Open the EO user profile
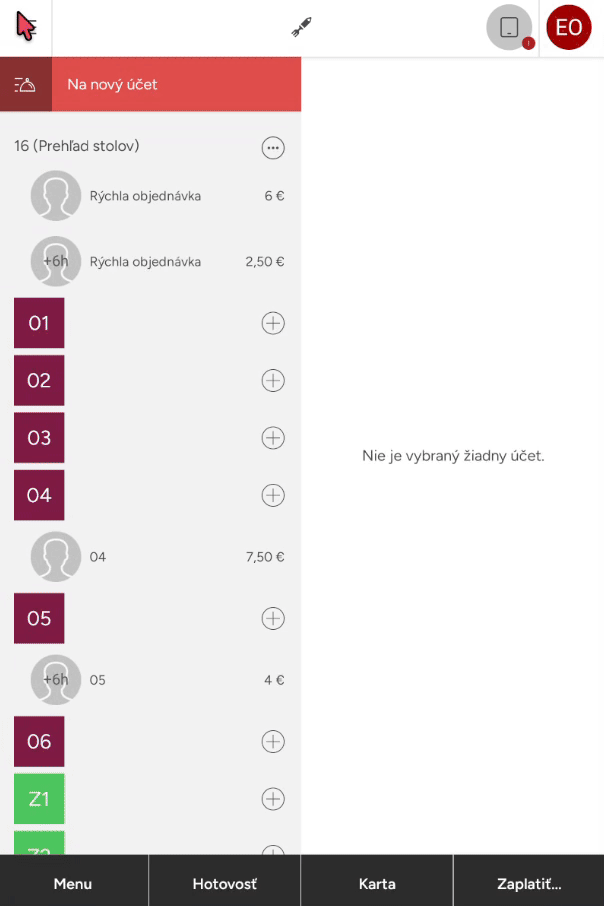Image resolution: width=604 pixels, height=906 pixels. 568,27
